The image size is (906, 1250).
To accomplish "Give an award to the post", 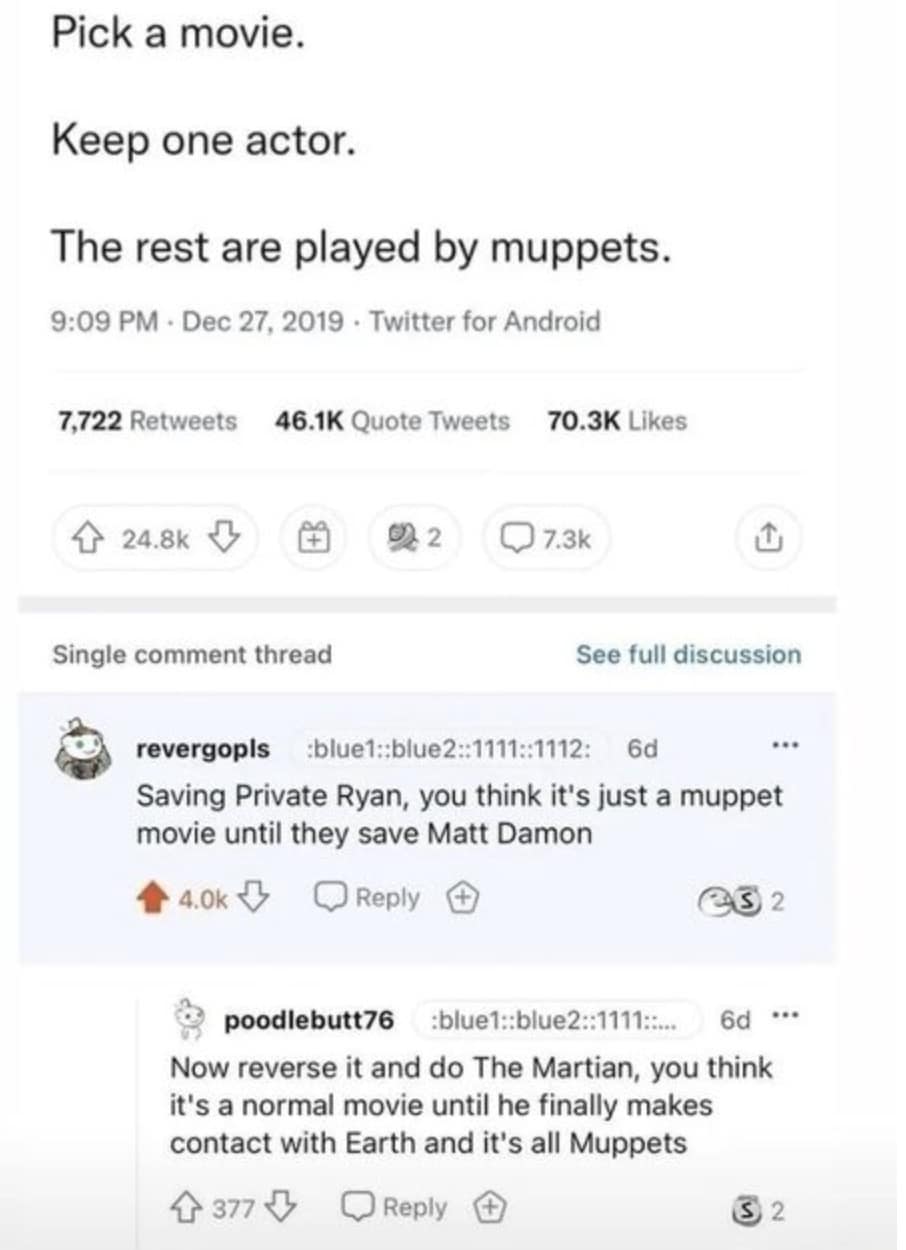I will pyautogui.click(x=311, y=540).
